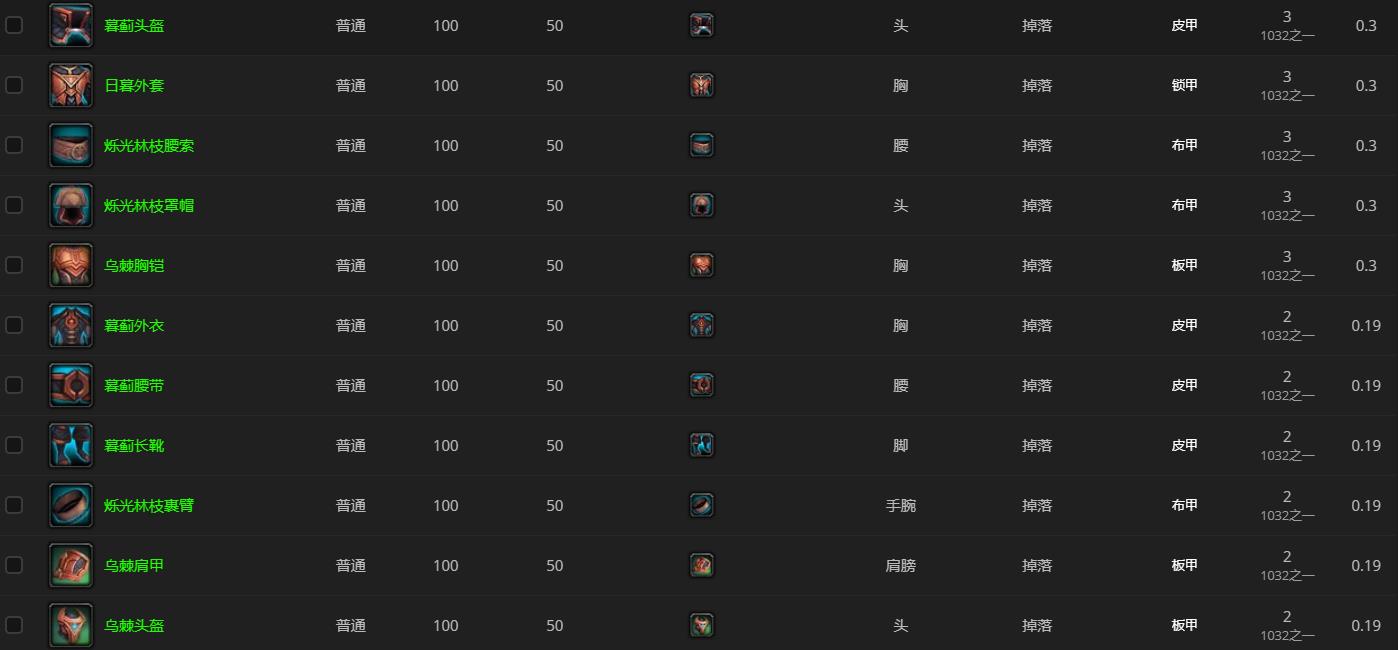Select the checkbox for 暮蓟长靴
1398x650 pixels.
(14, 445)
